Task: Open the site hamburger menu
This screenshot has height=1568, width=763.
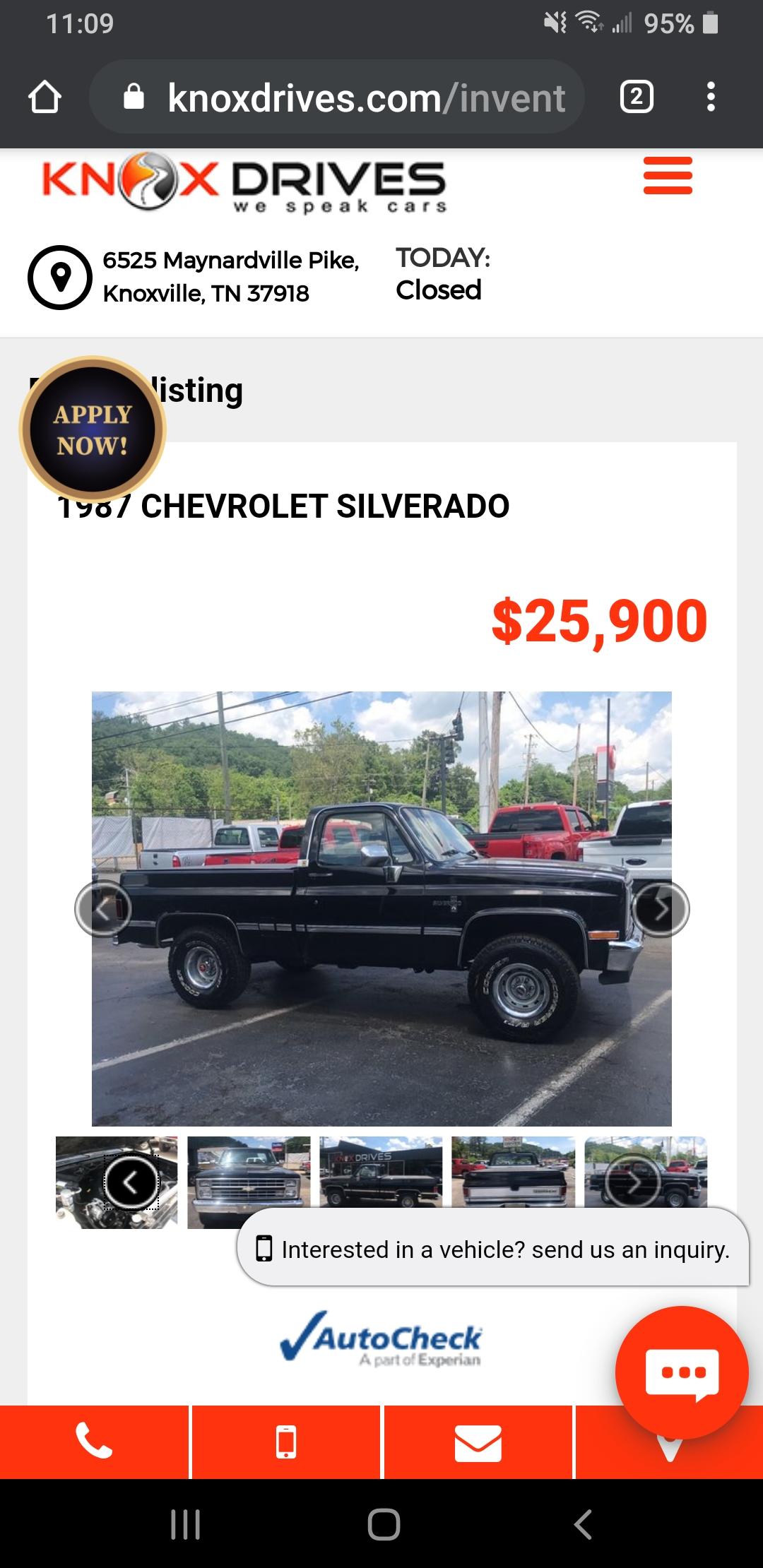Action: (x=668, y=176)
